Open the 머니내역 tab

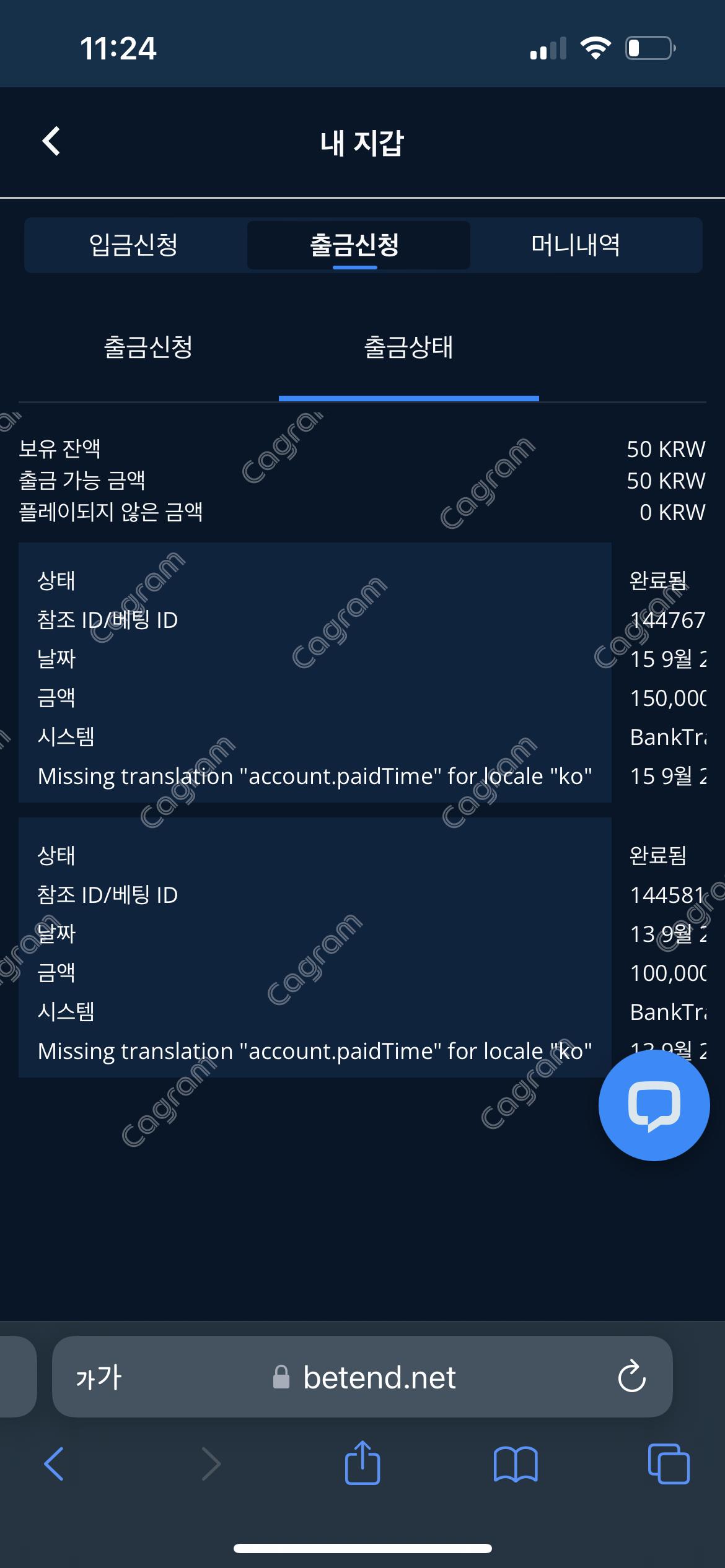click(576, 245)
